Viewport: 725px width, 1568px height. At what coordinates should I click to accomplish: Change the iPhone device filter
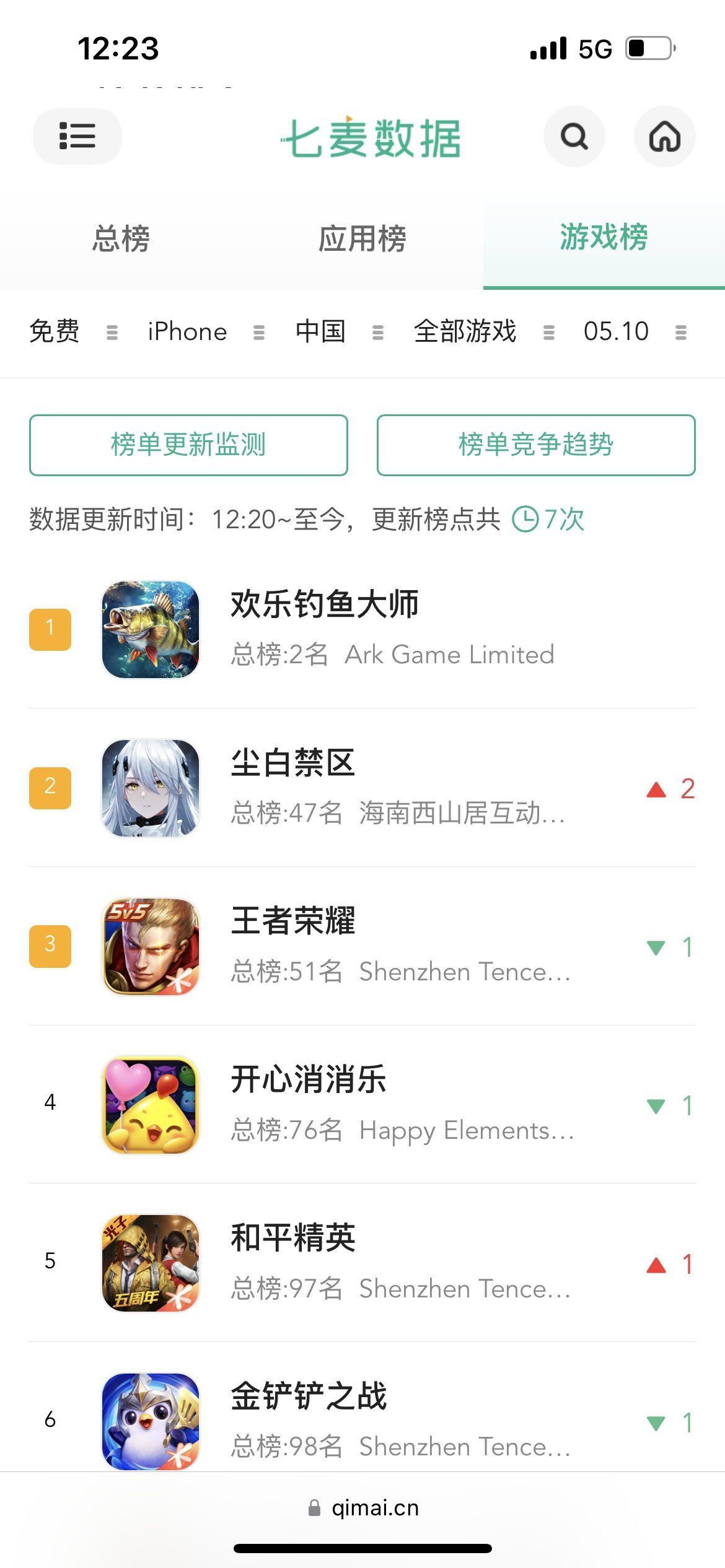click(206, 332)
